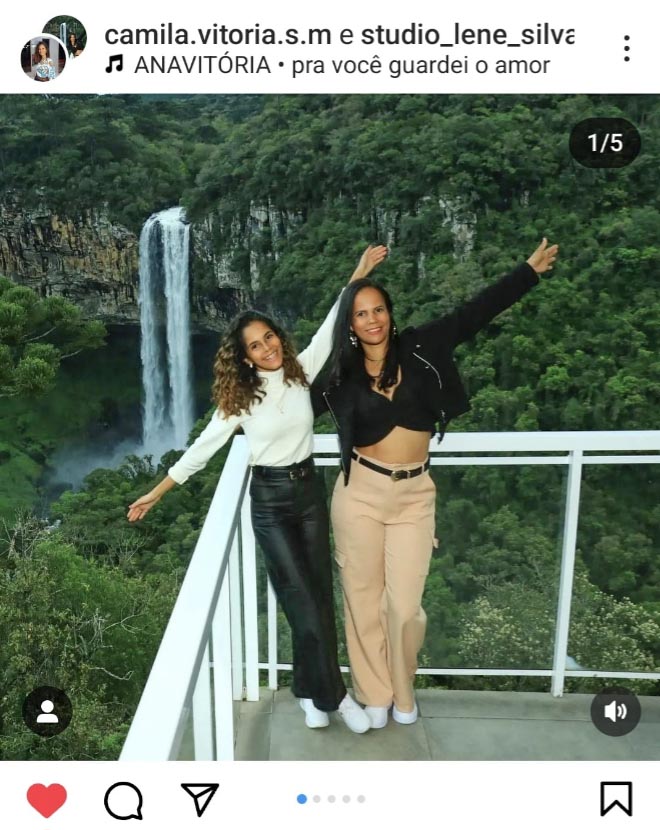Image resolution: width=660 pixels, height=830 pixels.
Task: Unlike the post with the red heart
Action: tap(46, 799)
